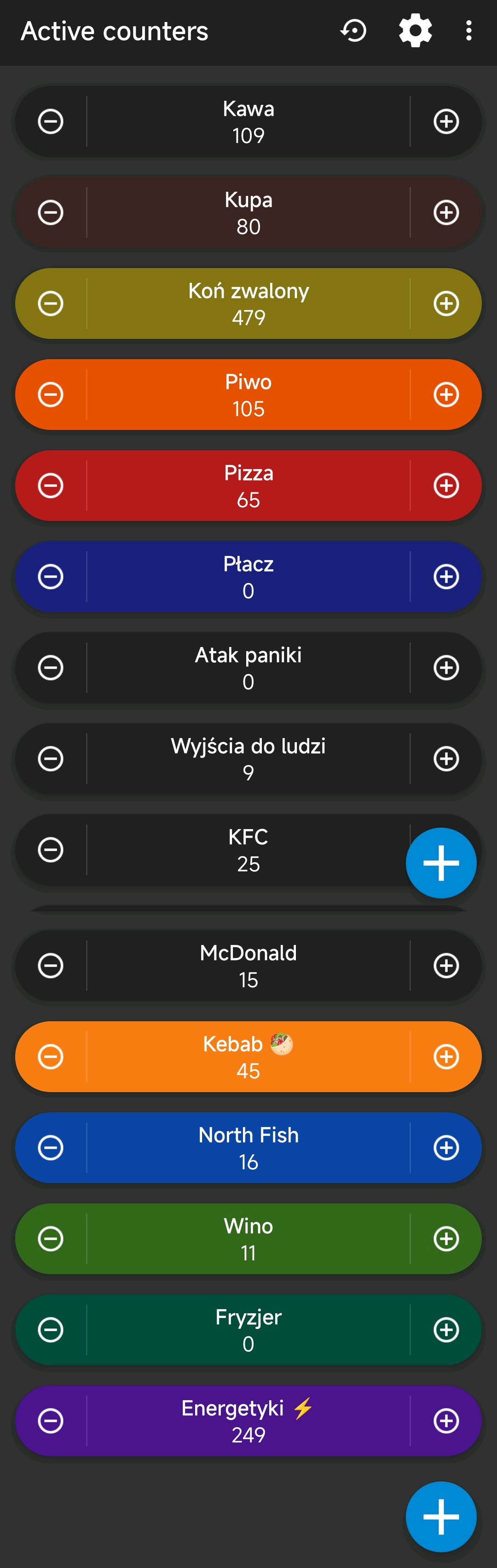This screenshot has width=497, height=1568.
Task: Open the settings gear
Action: click(x=416, y=30)
